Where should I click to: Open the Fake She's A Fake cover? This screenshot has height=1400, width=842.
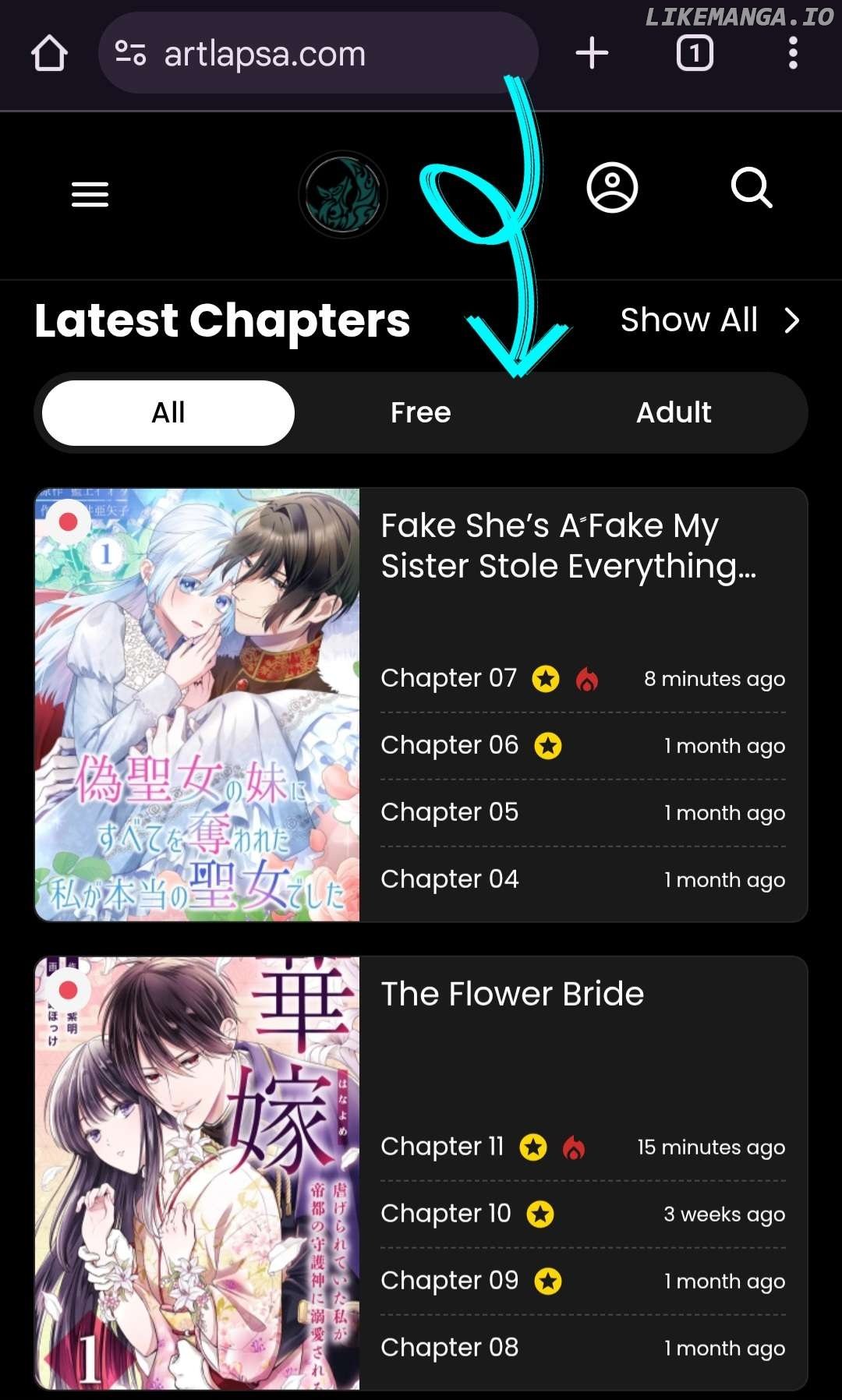pyautogui.click(x=197, y=705)
